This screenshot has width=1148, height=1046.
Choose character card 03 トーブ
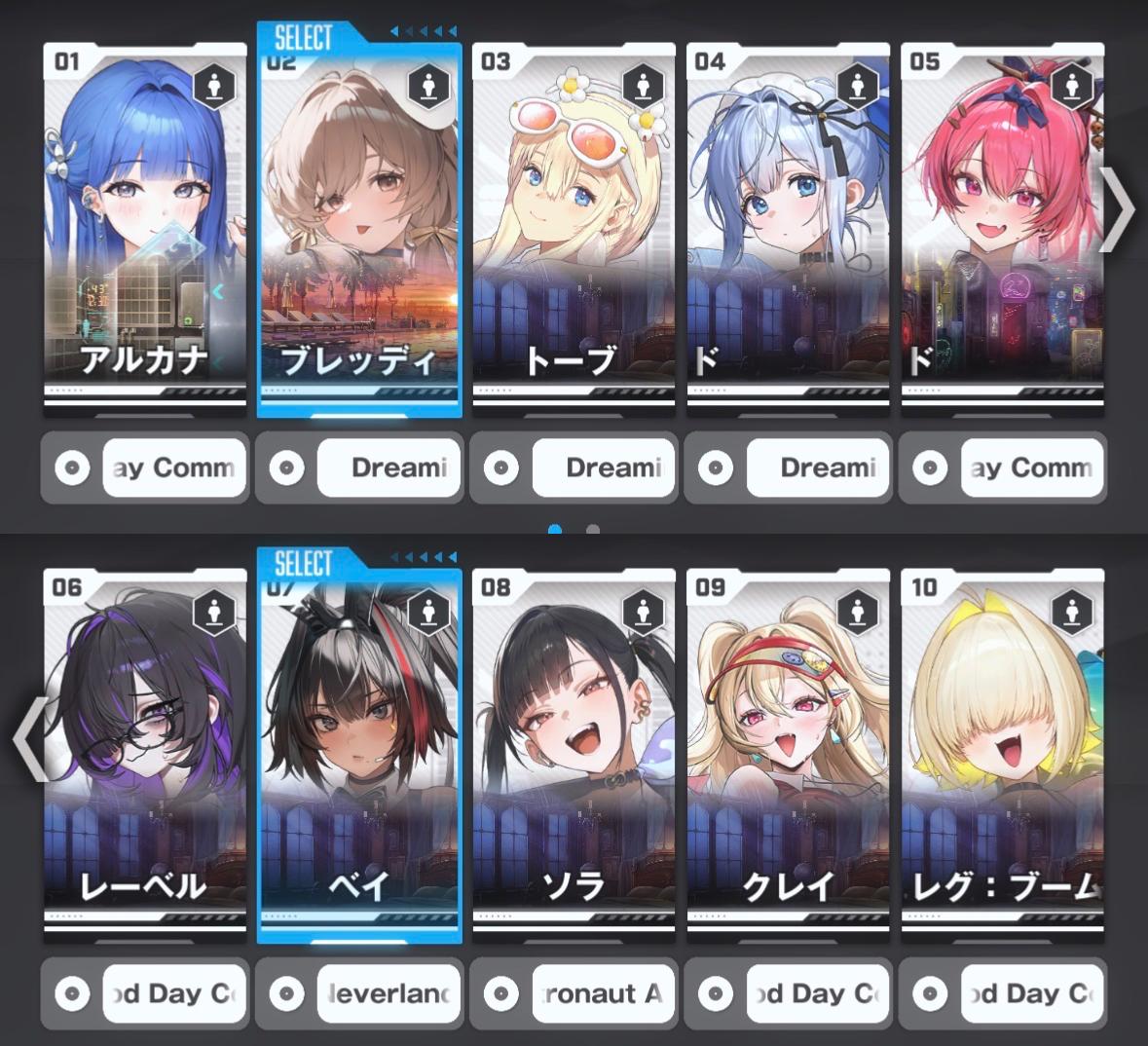click(574, 229)
